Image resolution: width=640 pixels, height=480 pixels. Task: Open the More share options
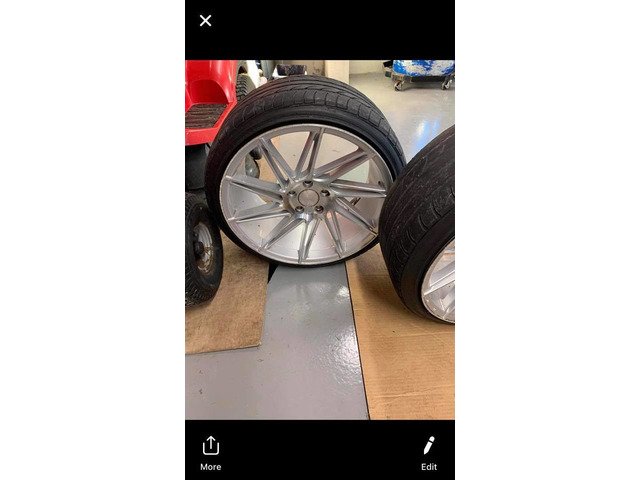tap(210, 451)
